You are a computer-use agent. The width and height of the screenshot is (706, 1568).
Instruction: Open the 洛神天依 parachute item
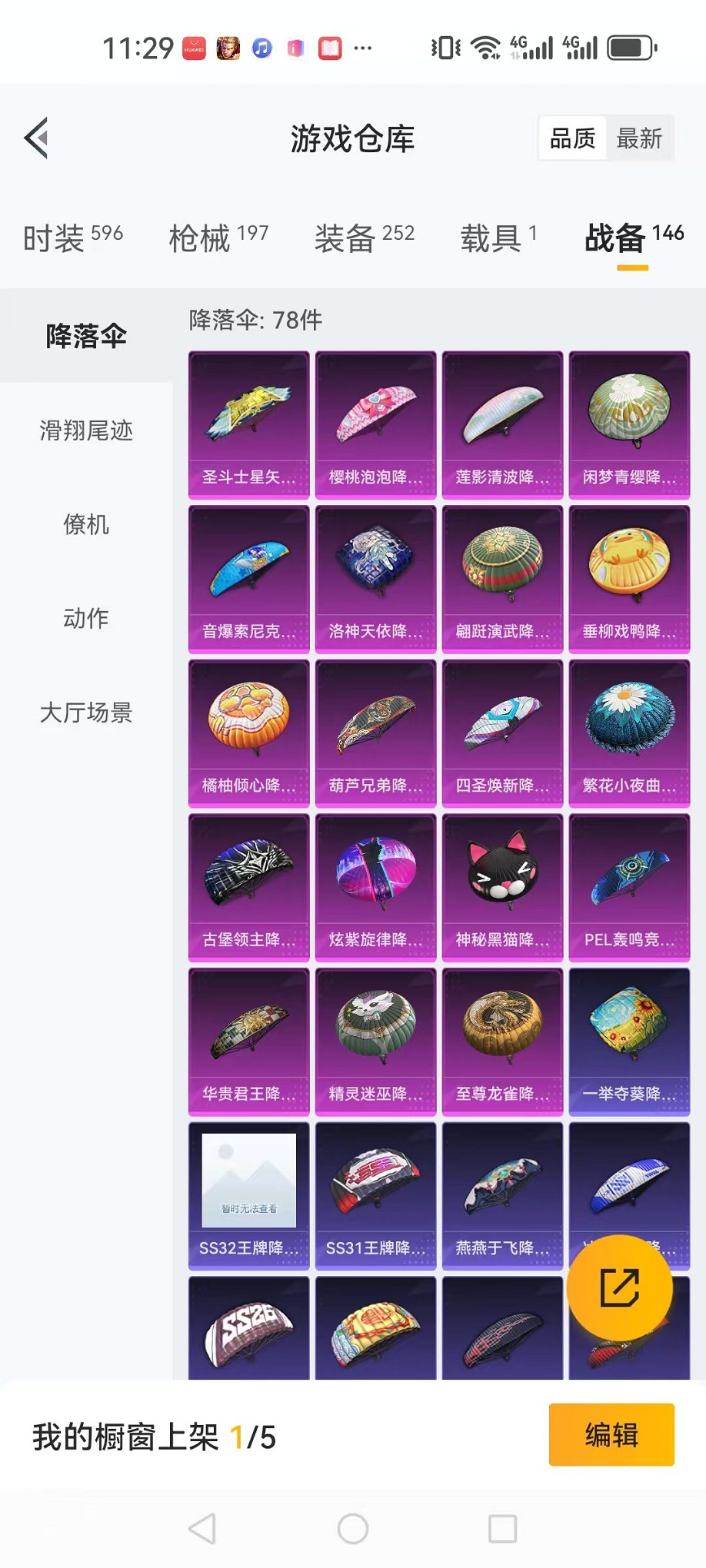pyautogui.click(x=375, y=580)
